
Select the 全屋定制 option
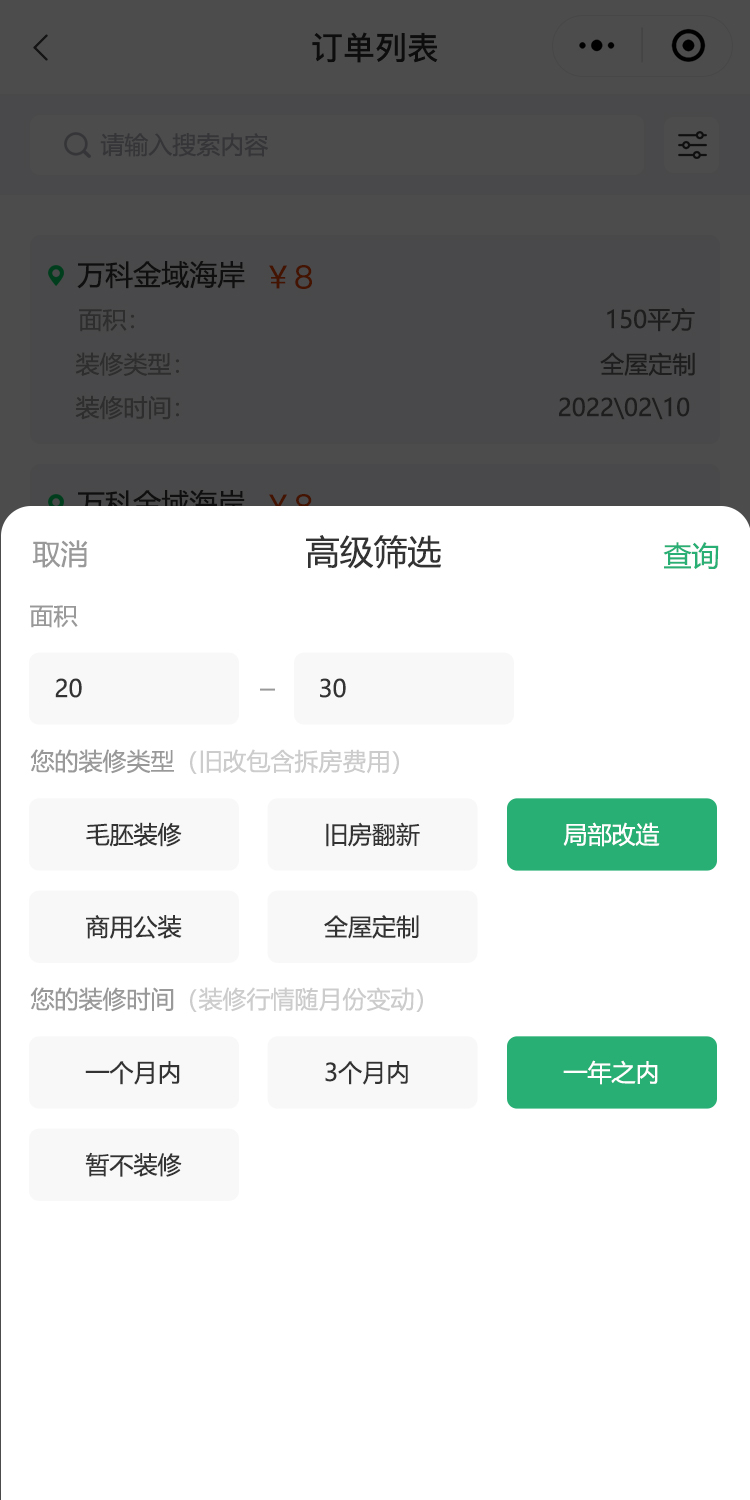click(x=372, y=927)
